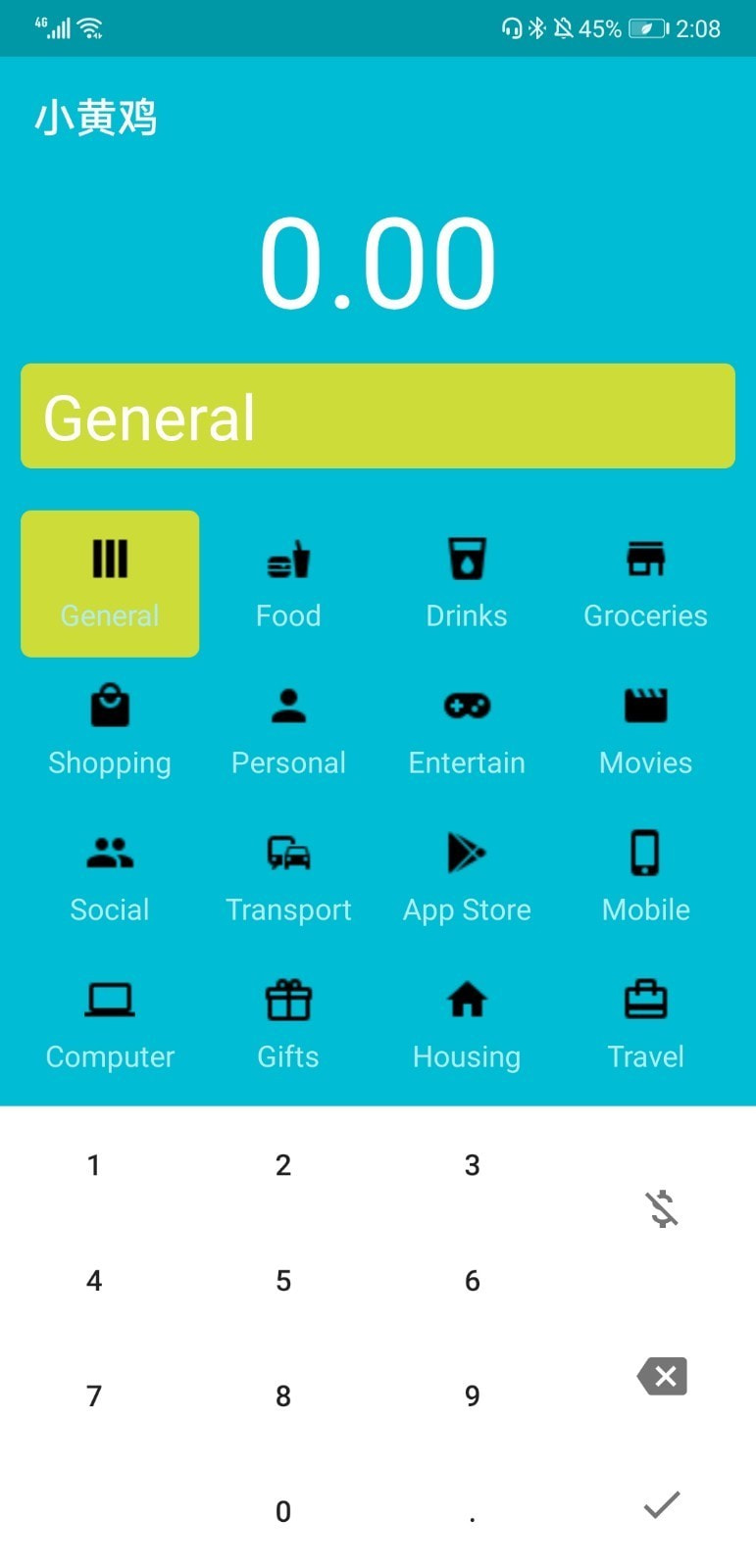Delete the last digit with backspace

(663, 1377)
